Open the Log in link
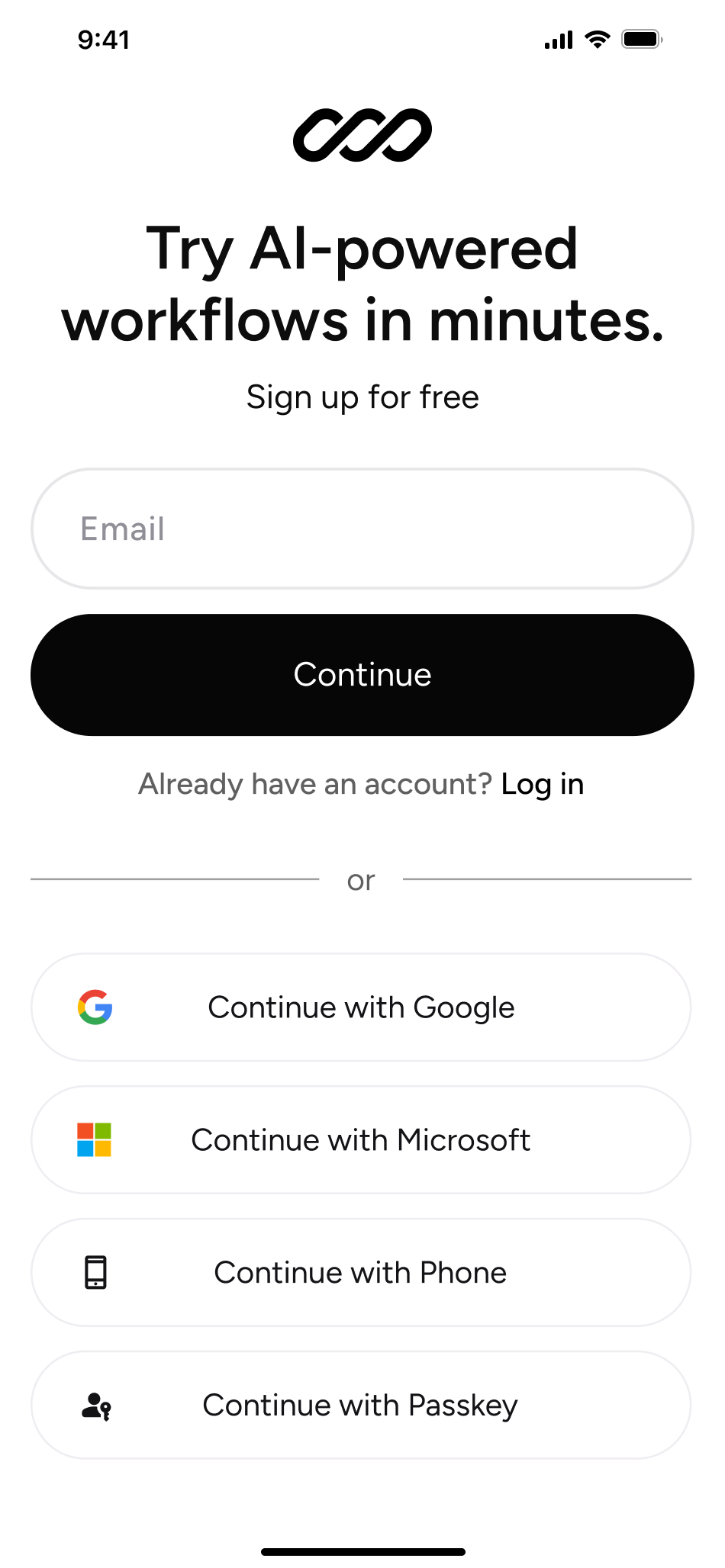 [543, 785]
